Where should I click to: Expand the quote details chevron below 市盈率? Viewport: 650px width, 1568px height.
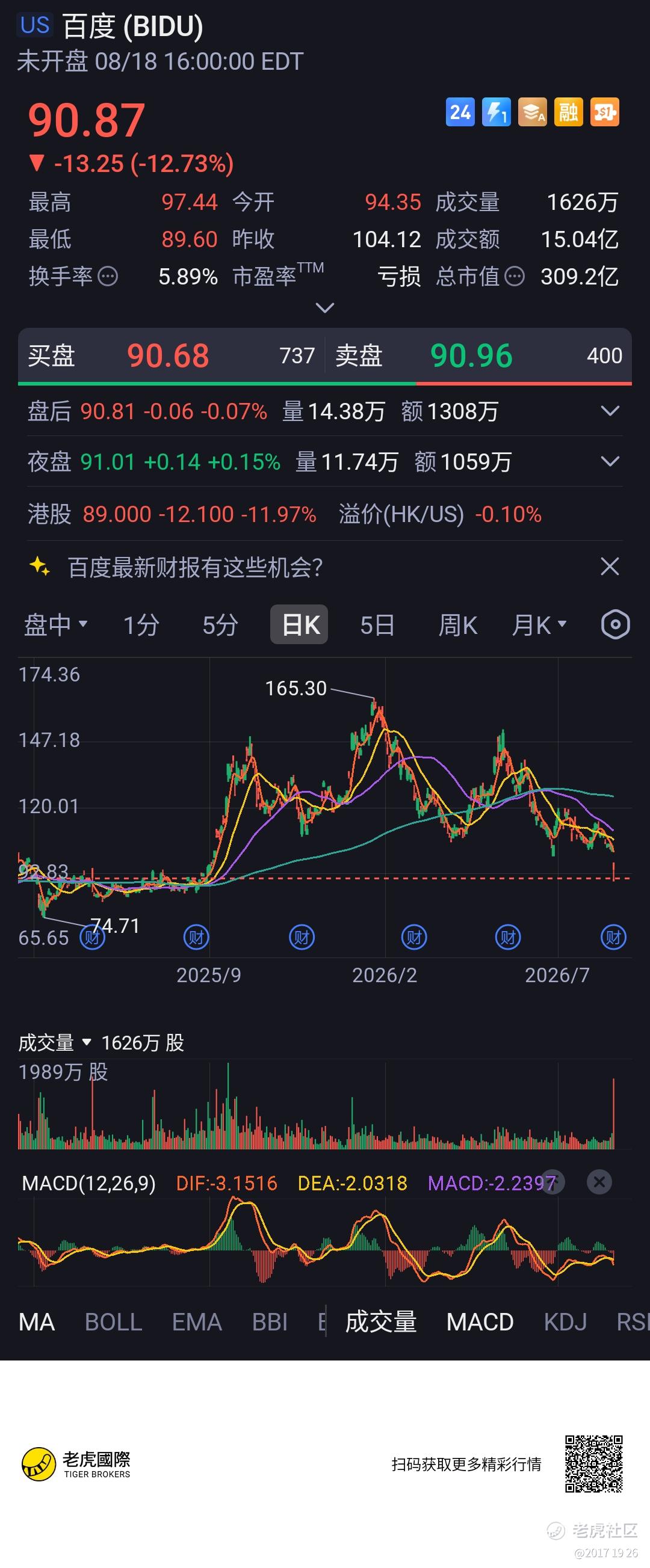pyautogui.click(x=324, y=307)
